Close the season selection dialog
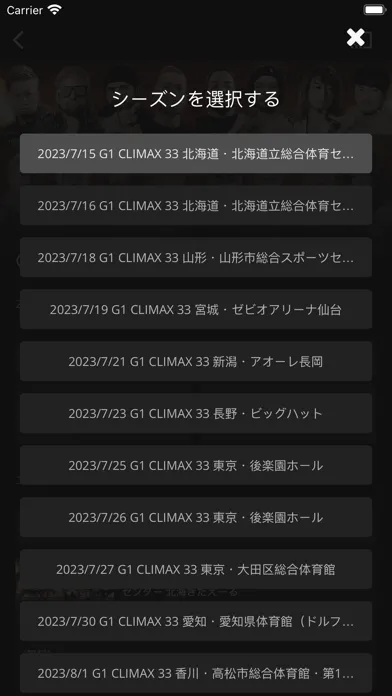The width and height of the screenshot is (392, 696). pyautogui.click(x=356, y=38)
